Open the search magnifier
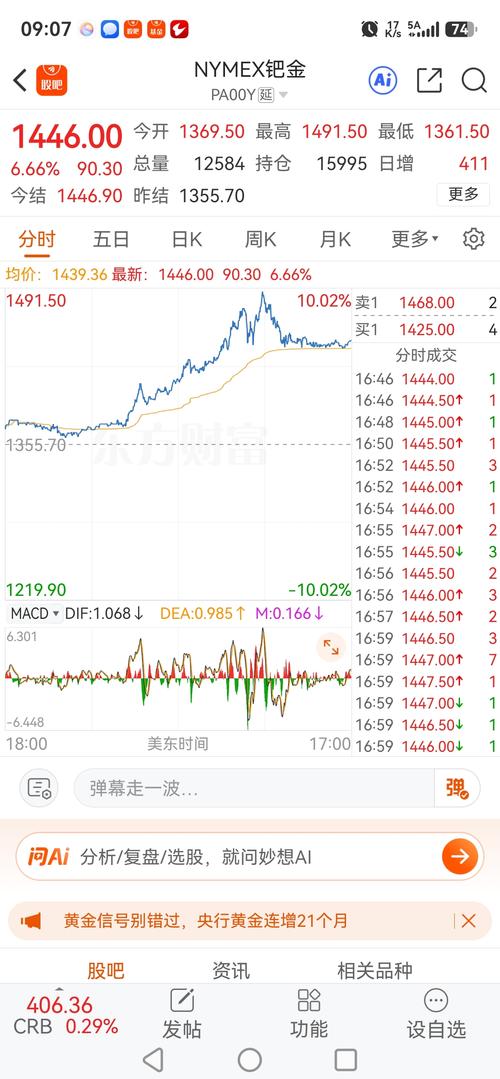500x1079 pixels. 474,81
